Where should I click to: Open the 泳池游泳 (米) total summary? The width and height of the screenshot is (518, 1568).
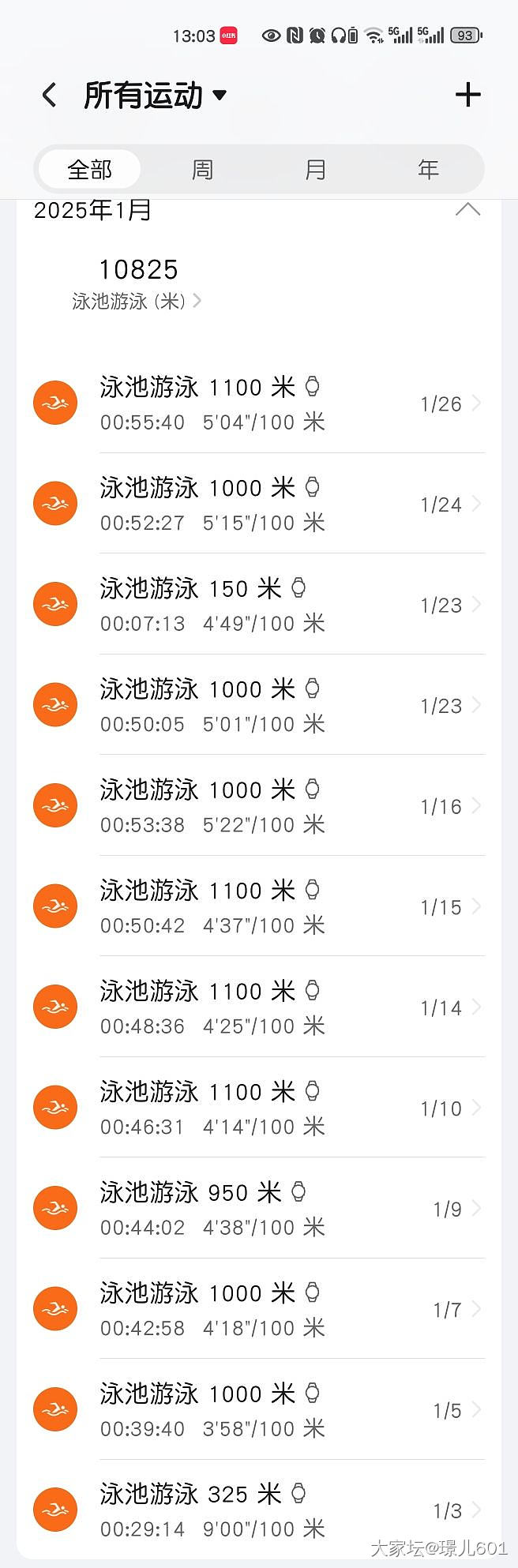click(x=136, y=301)
